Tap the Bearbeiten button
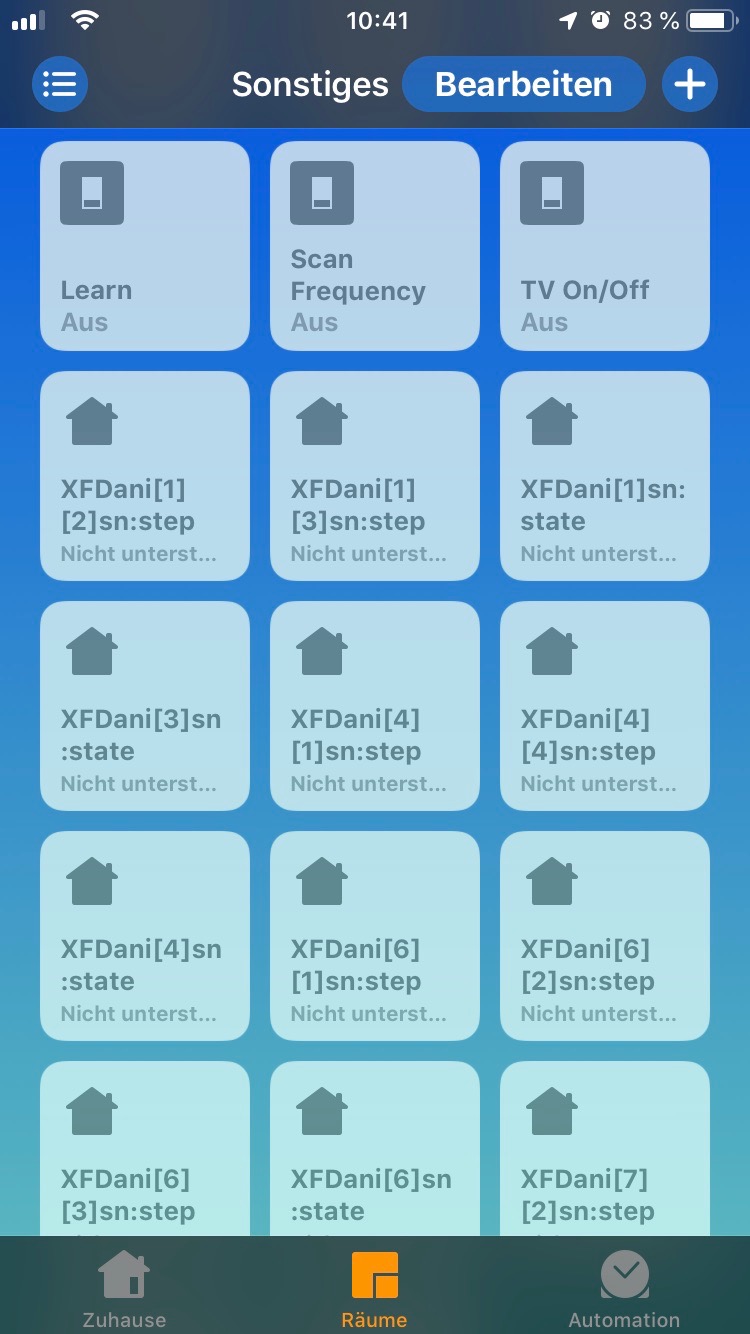750x1334 pixels. click(x=523, y=84)
